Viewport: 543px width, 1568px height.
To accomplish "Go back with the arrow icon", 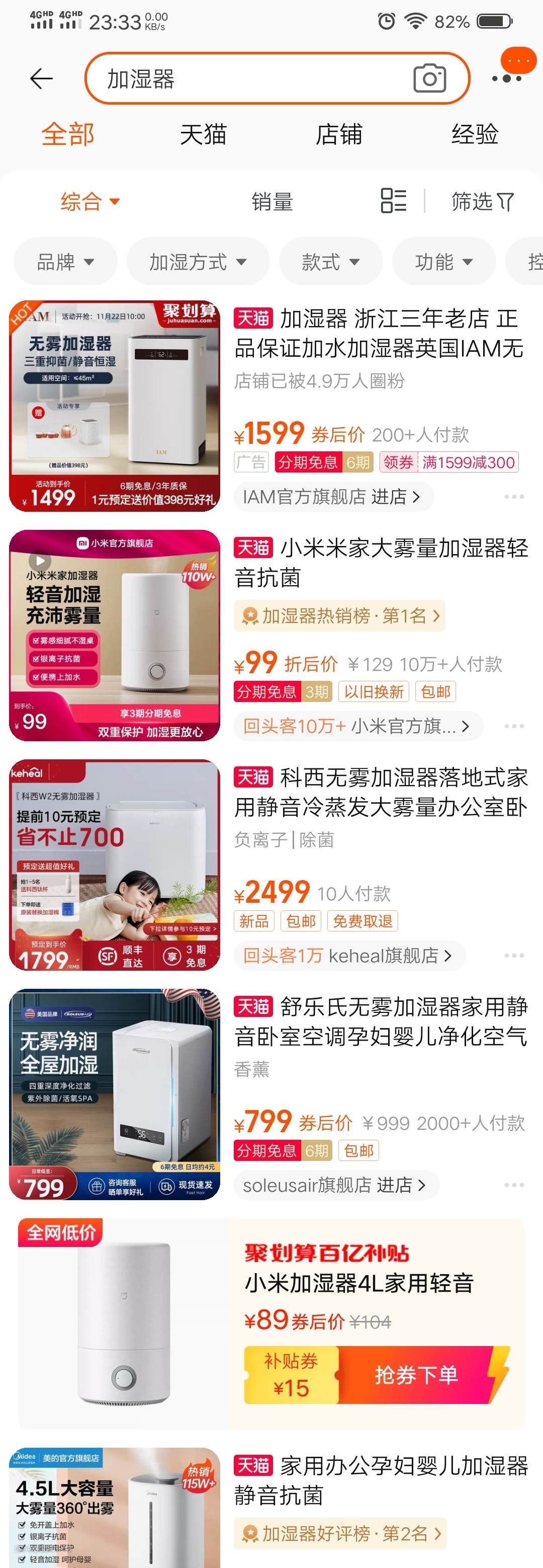I will click(41, 79).
